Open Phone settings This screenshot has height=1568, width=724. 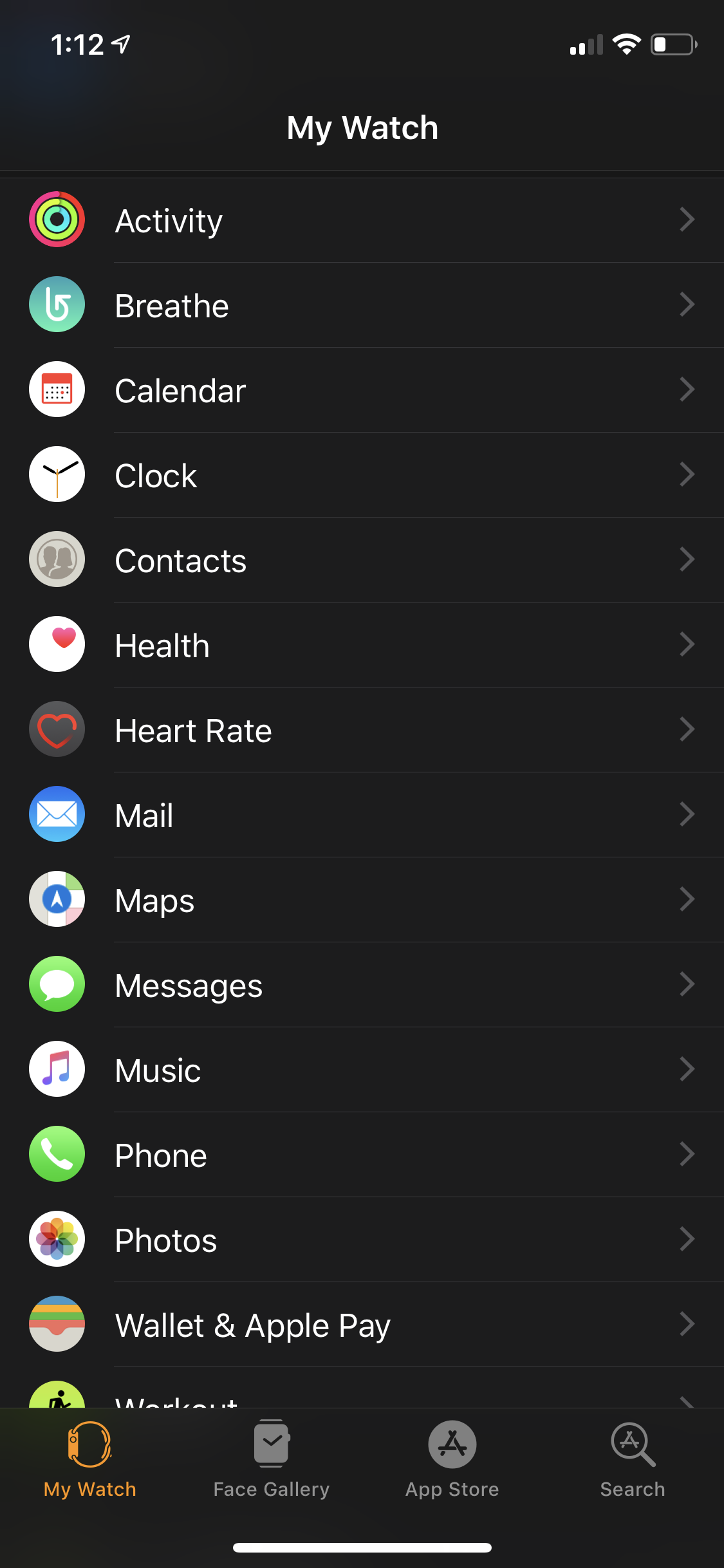[x=362, y=1155]
